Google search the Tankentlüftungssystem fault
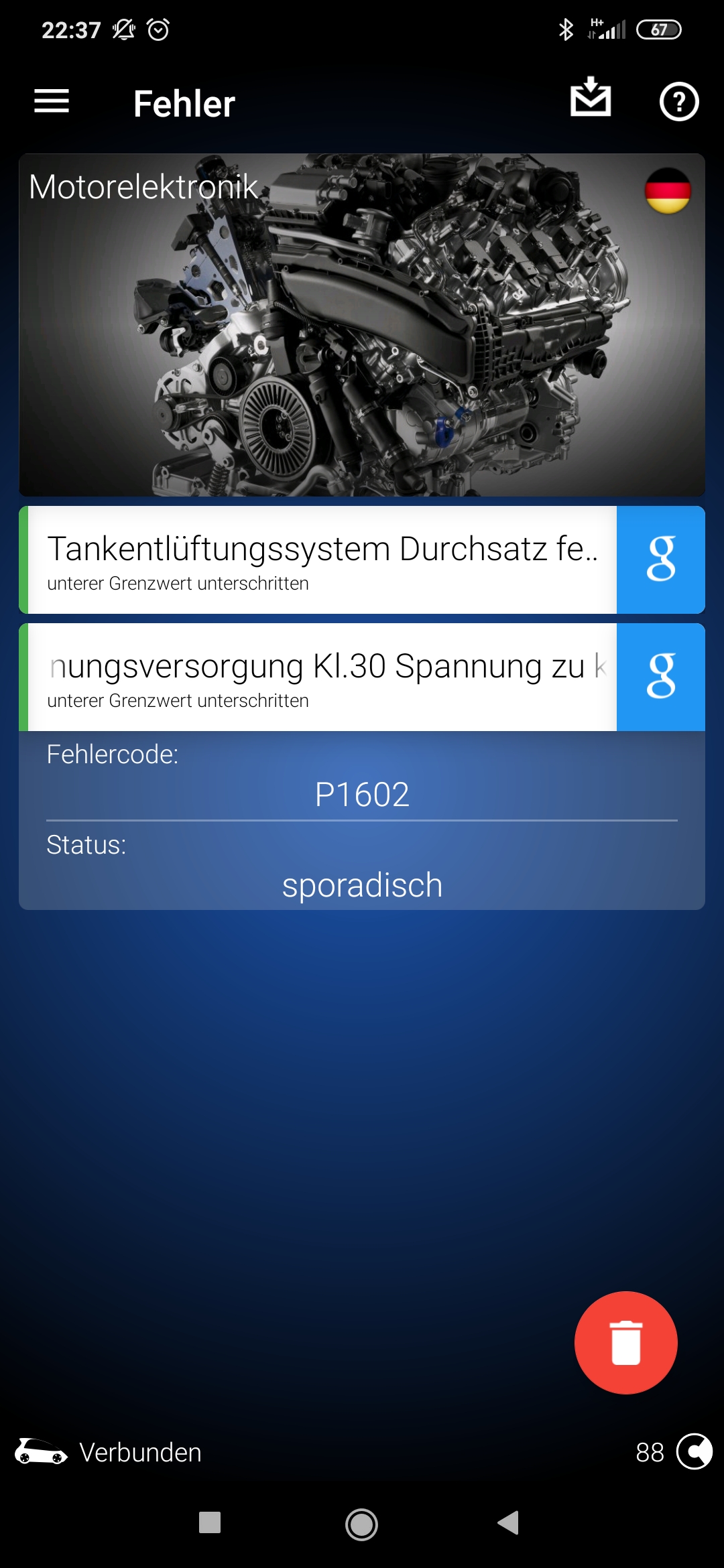Screen dimensions: 724x1568 pyautogui.click(x=661, y=560)
